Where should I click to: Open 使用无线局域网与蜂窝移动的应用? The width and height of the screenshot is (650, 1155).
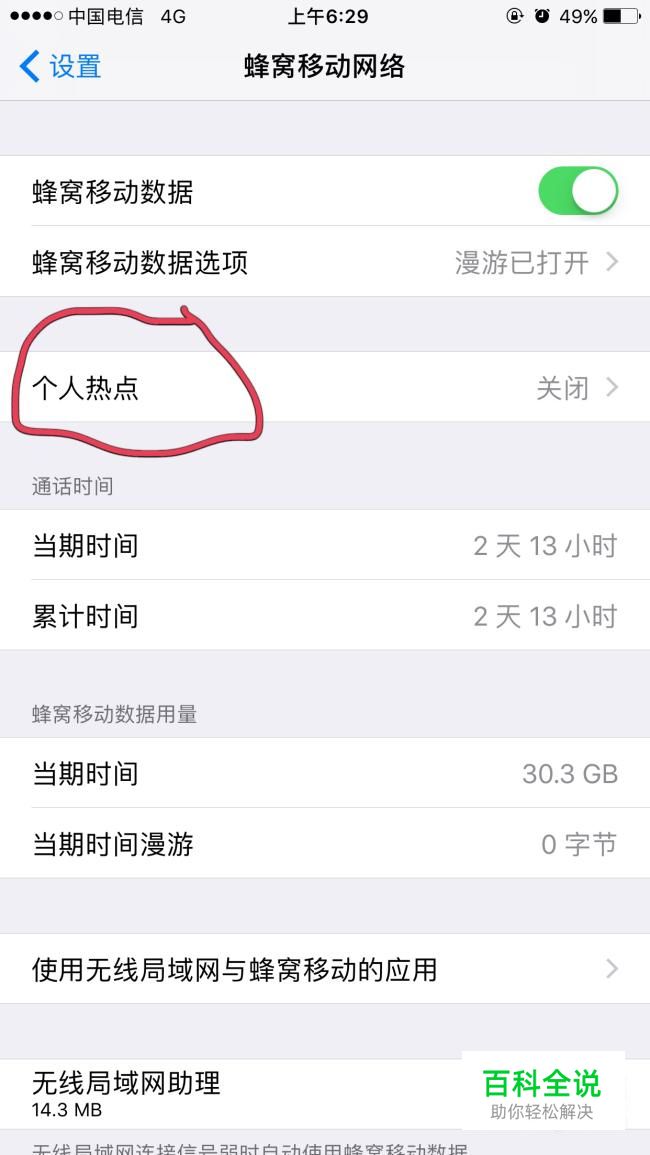(x=325, y=968)
